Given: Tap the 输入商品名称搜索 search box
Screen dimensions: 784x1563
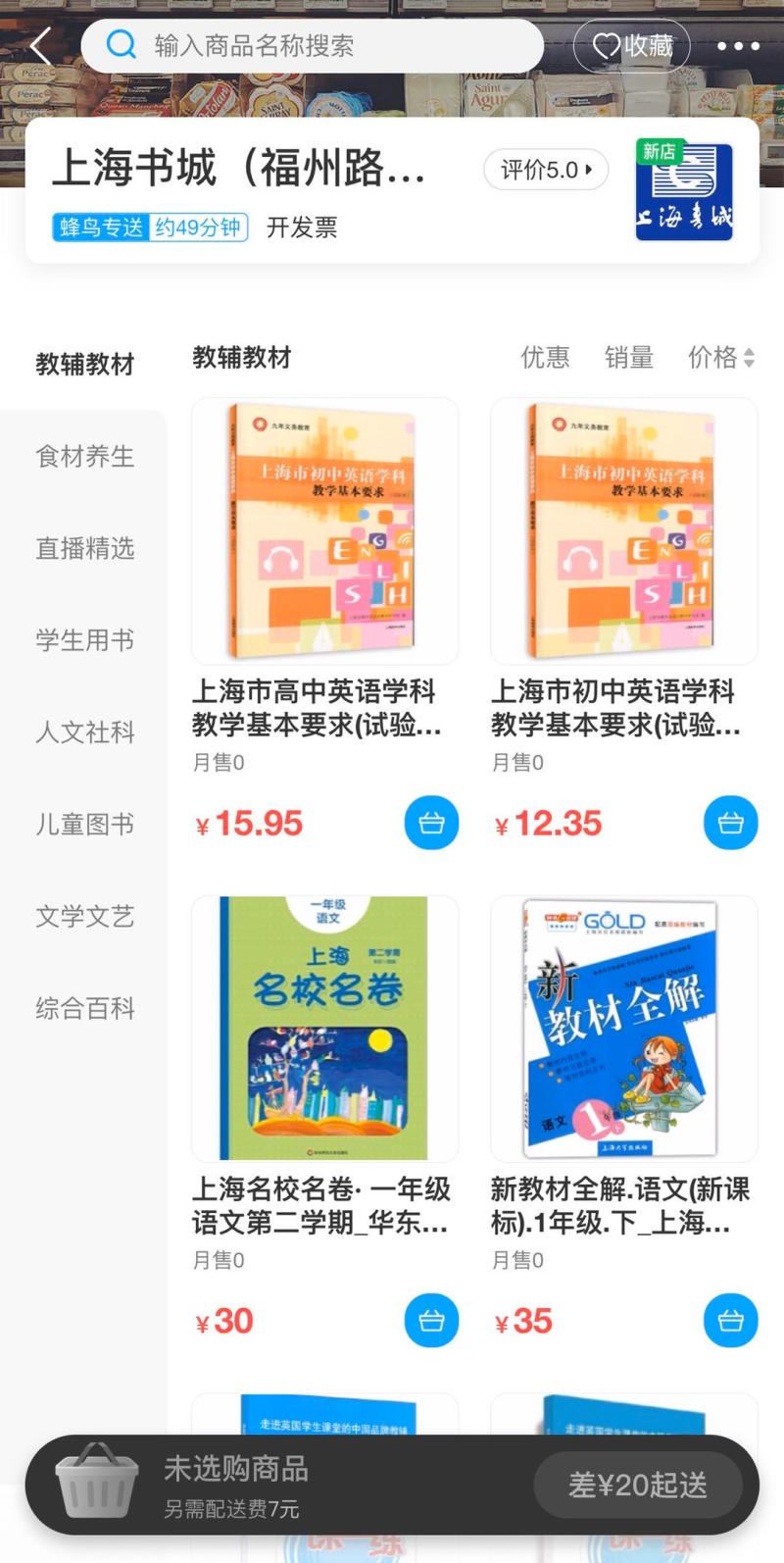Looking at the screenshot, I should (x=312, y=45).
